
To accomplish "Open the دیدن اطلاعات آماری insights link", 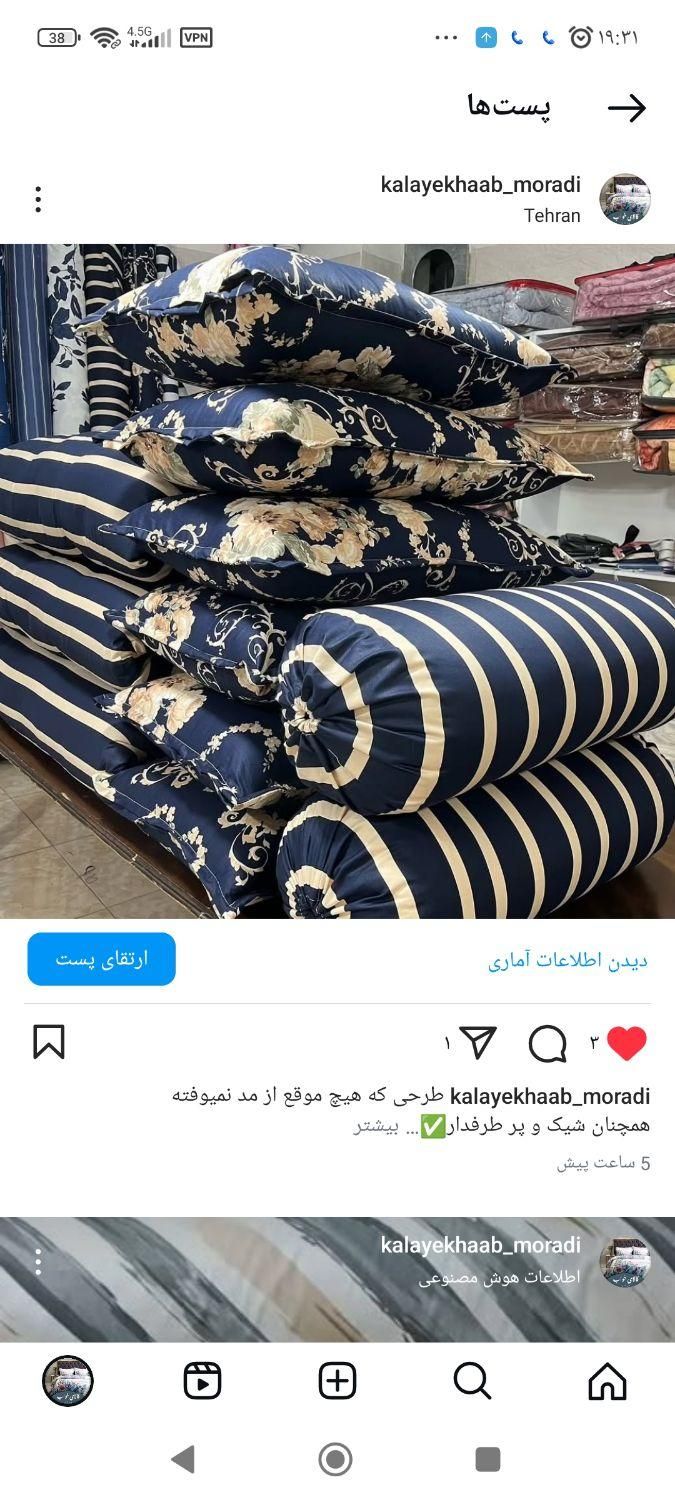I will (567, 960).
